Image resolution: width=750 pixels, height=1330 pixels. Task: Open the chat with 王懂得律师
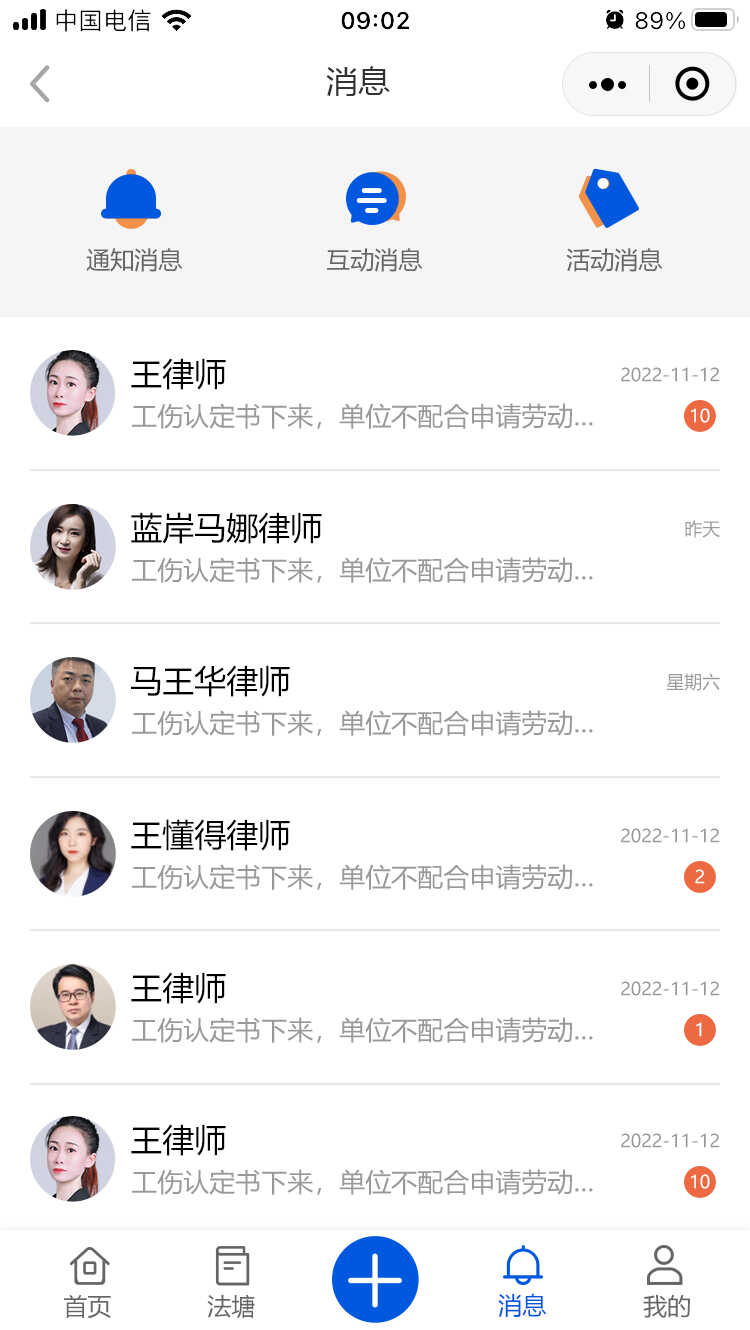[x=375, y=854]
